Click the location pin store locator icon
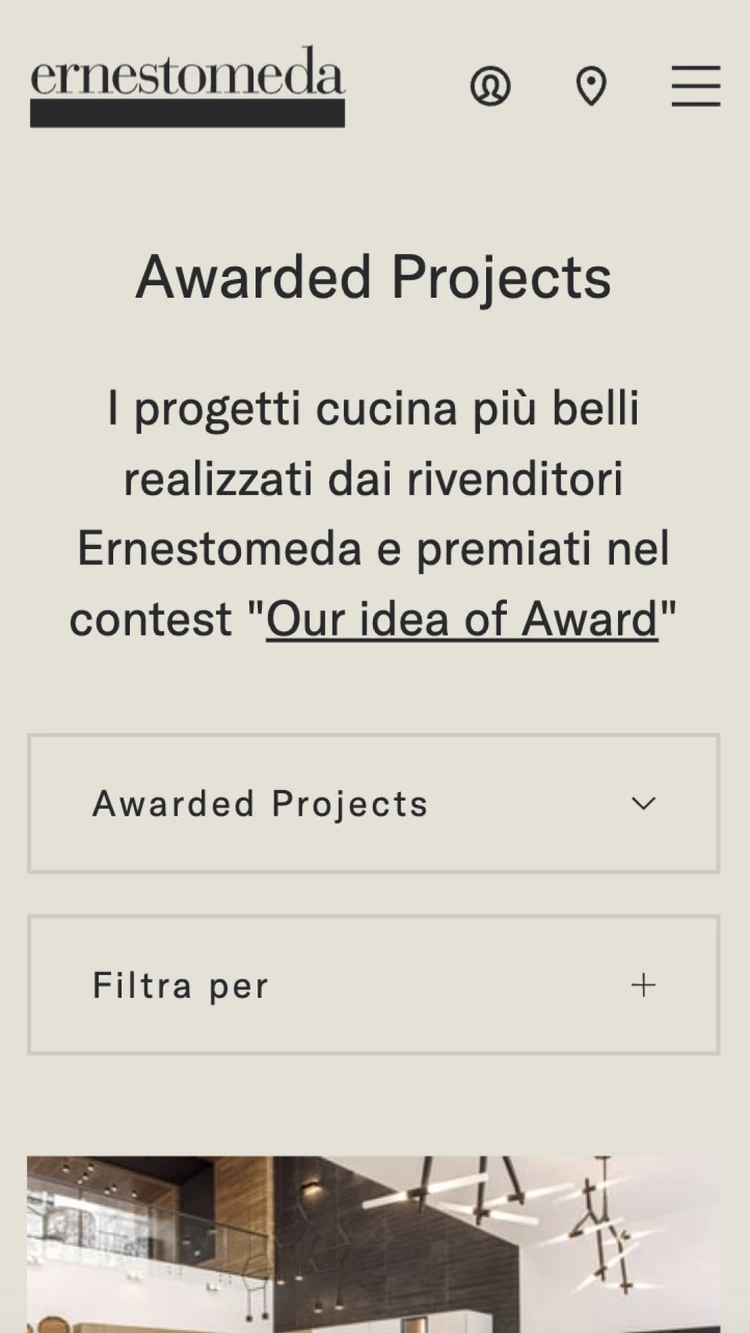Image resolution: width=750 pixels, height=1333 pixels. point(591,87)
